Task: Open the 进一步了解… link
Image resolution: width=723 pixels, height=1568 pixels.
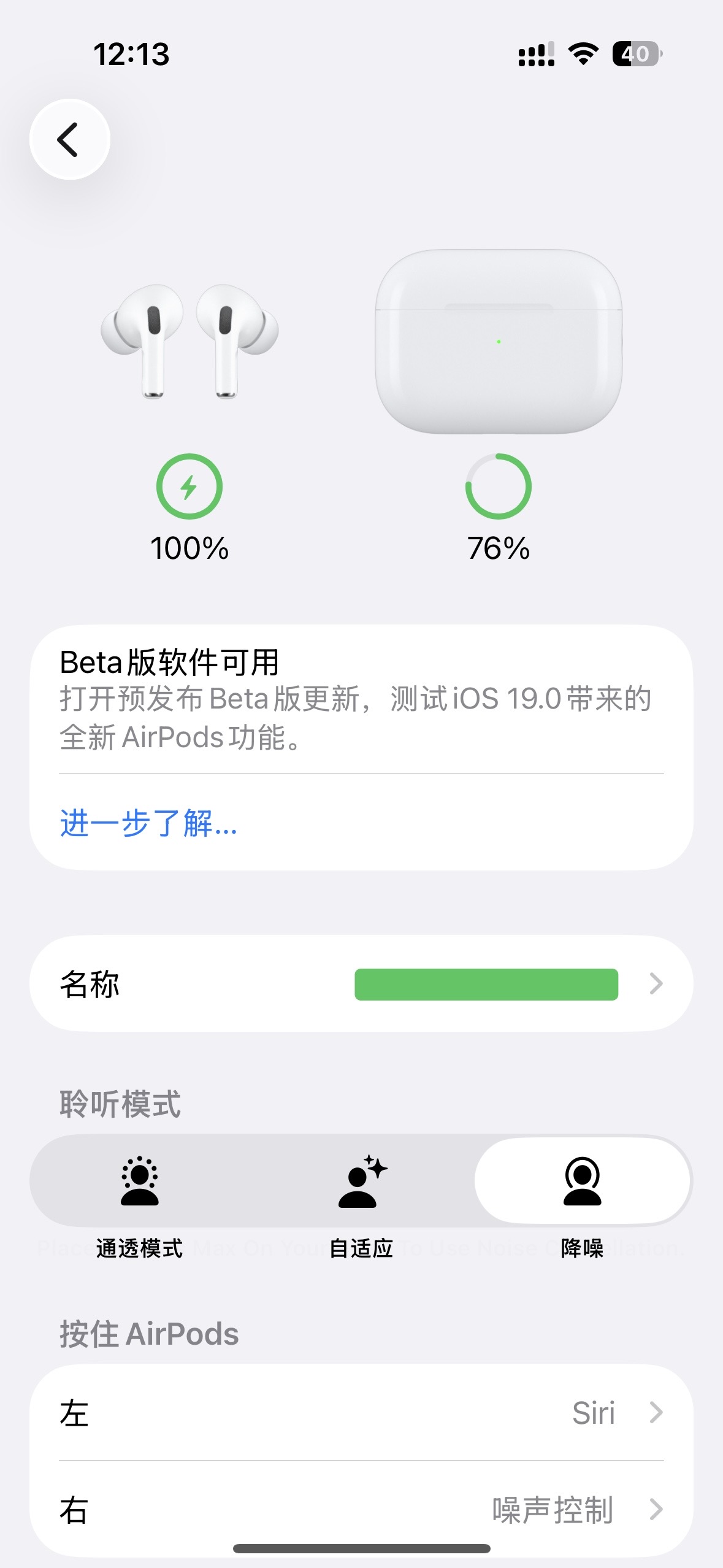Action: [x=148, y=823]
